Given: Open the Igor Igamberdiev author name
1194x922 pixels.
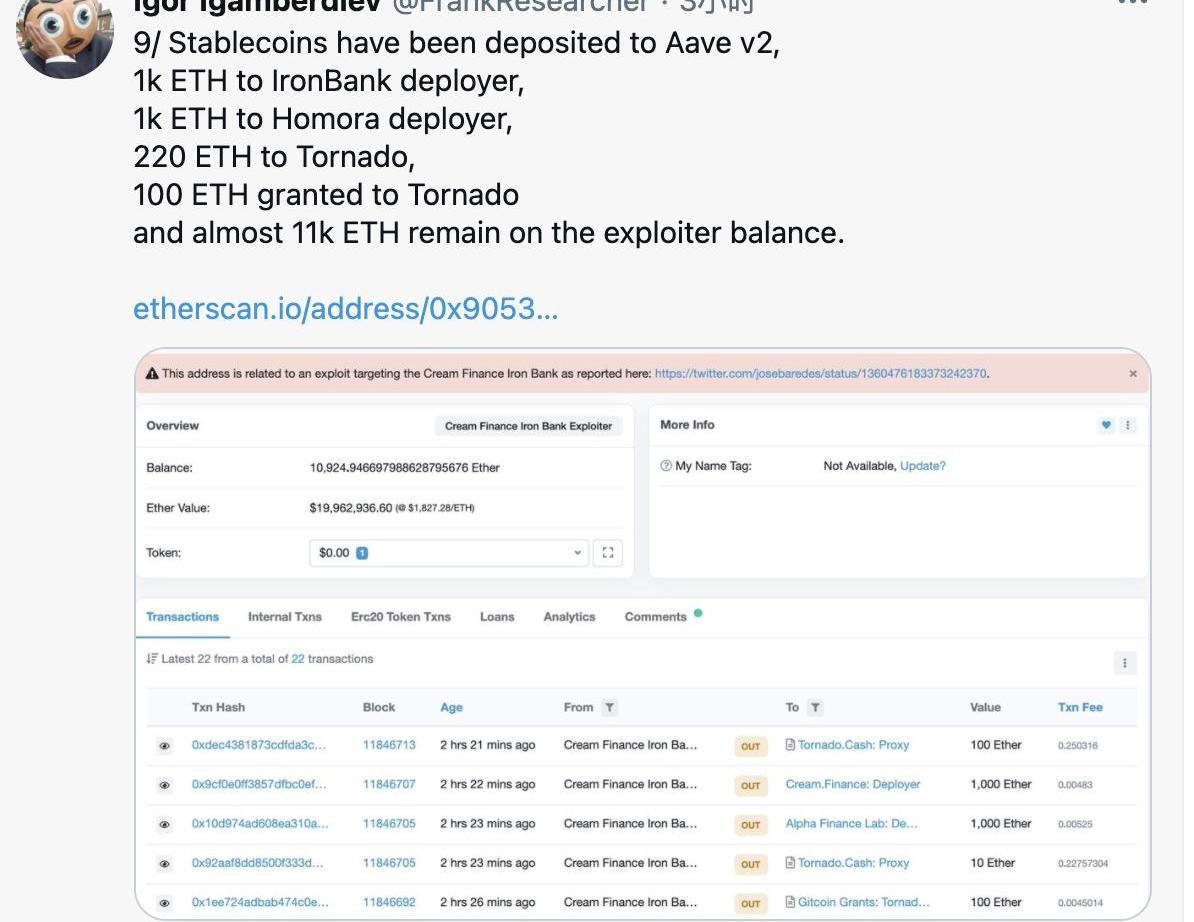Looking at the screenshot, I should click(257, 5).
